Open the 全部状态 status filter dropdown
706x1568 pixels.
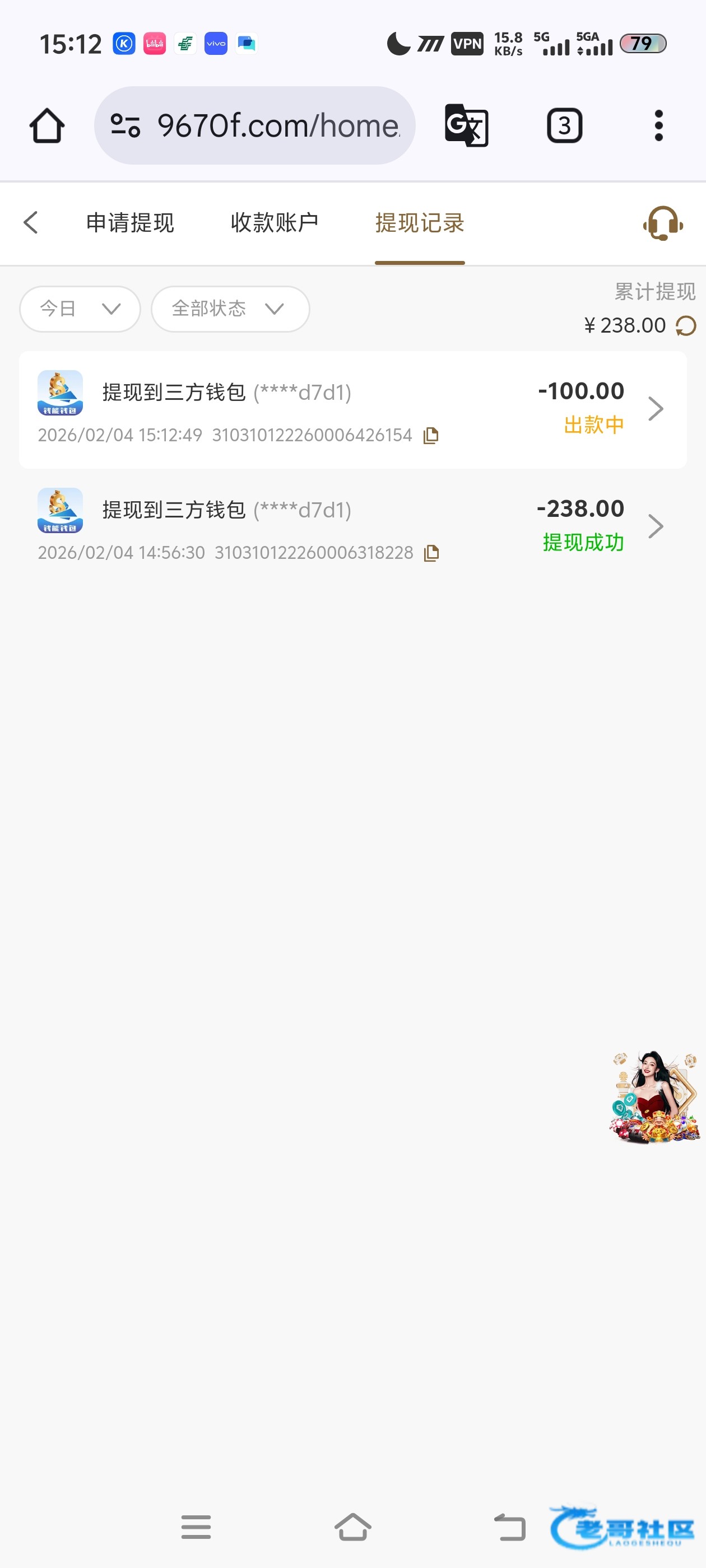[230, 309]
